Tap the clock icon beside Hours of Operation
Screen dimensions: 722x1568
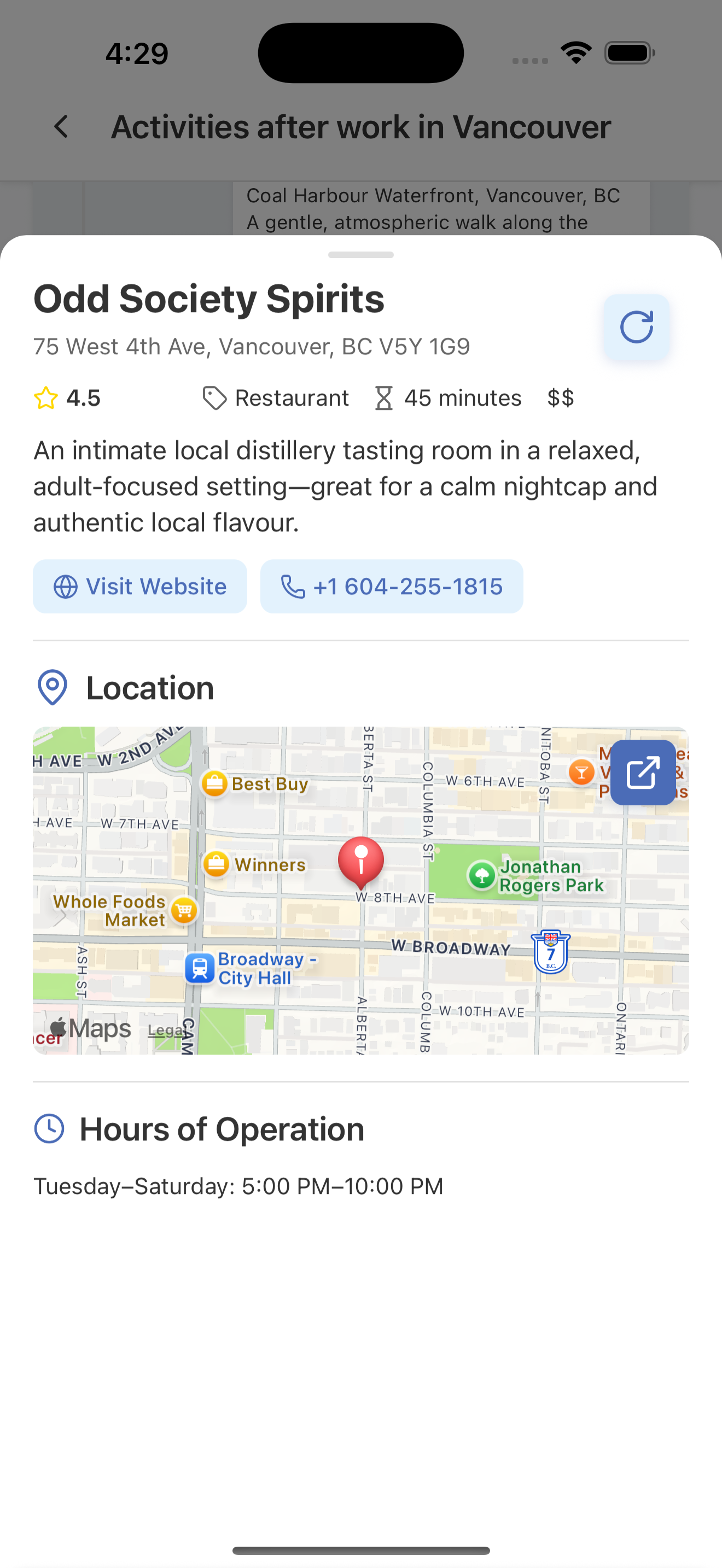click(x=50, y=1128)
